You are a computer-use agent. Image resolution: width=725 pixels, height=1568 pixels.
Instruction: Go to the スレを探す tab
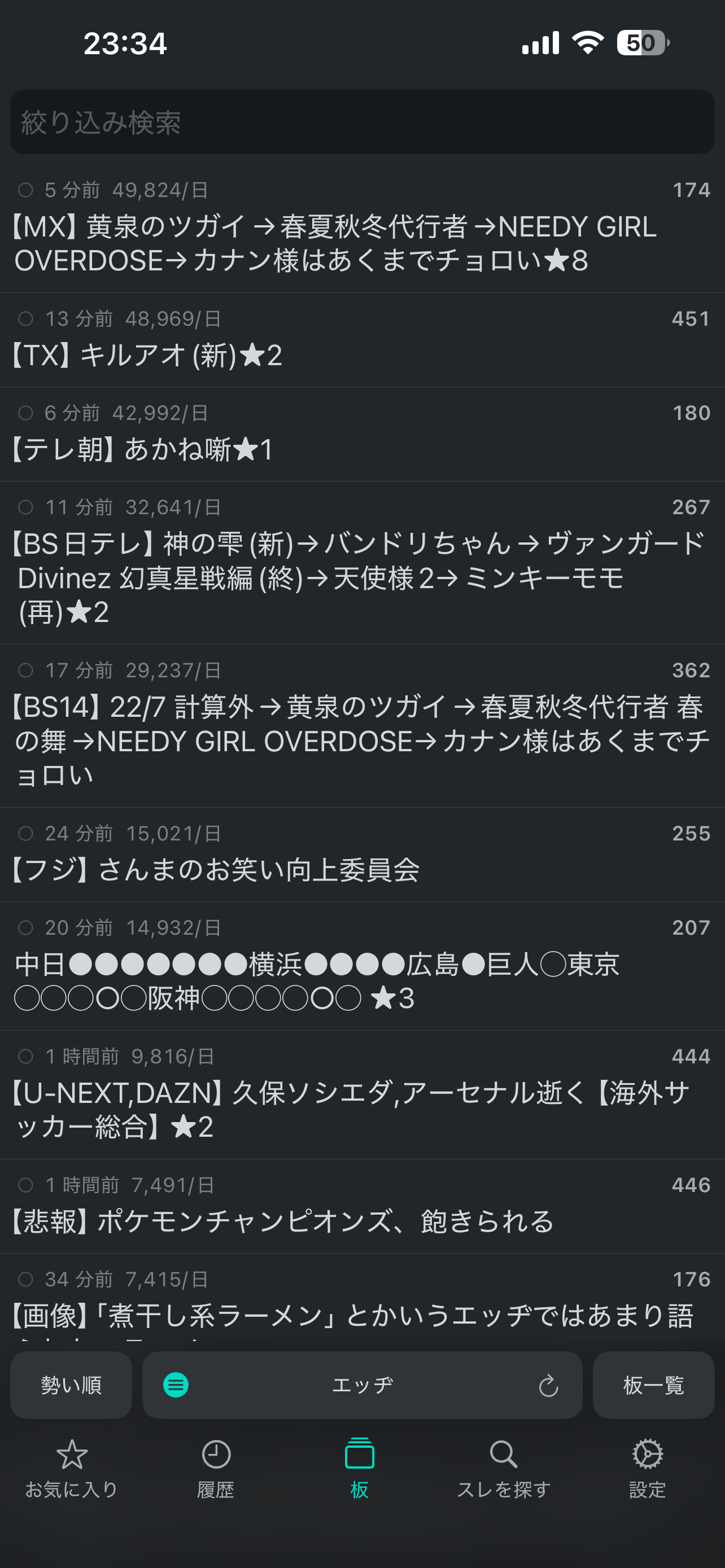click(x=504, y=1468)
